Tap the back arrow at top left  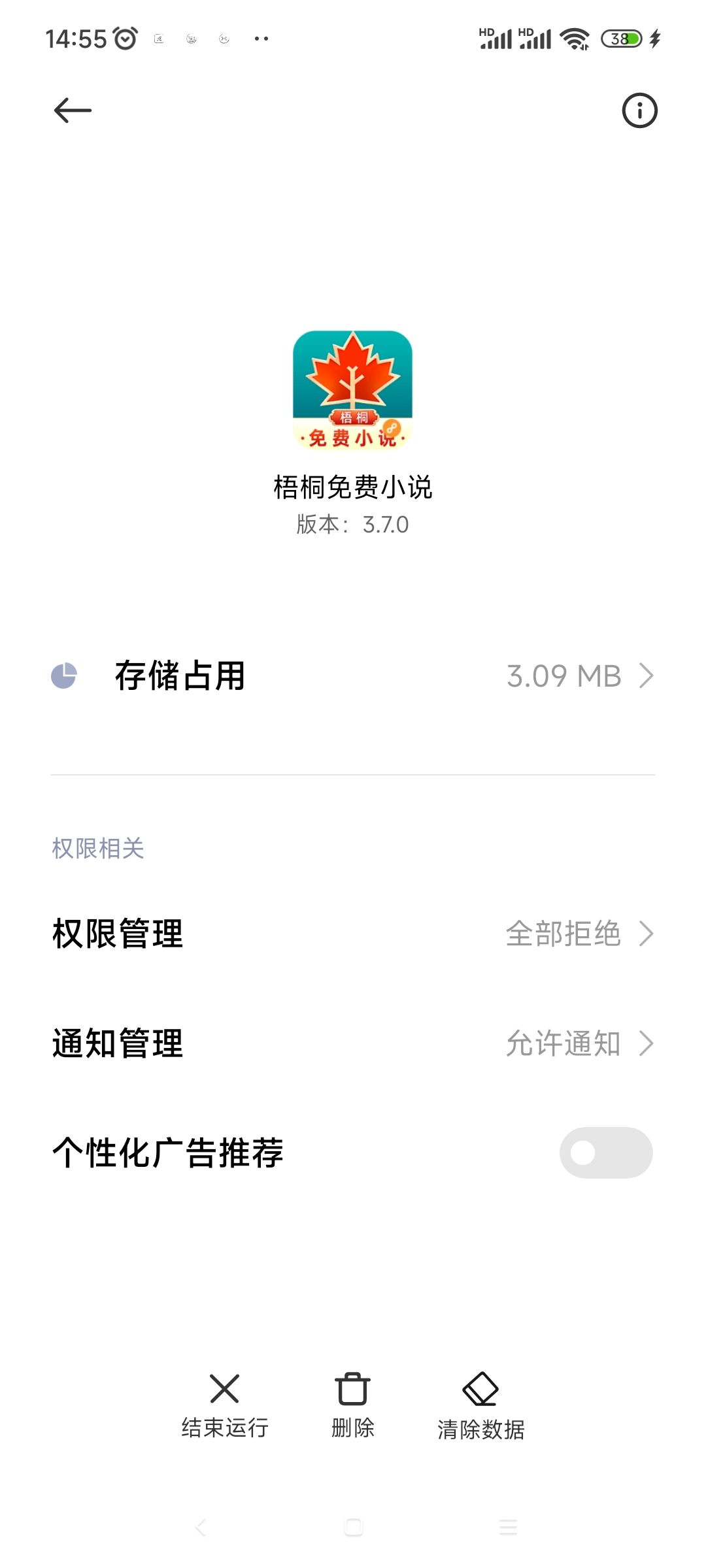[73, 110]
